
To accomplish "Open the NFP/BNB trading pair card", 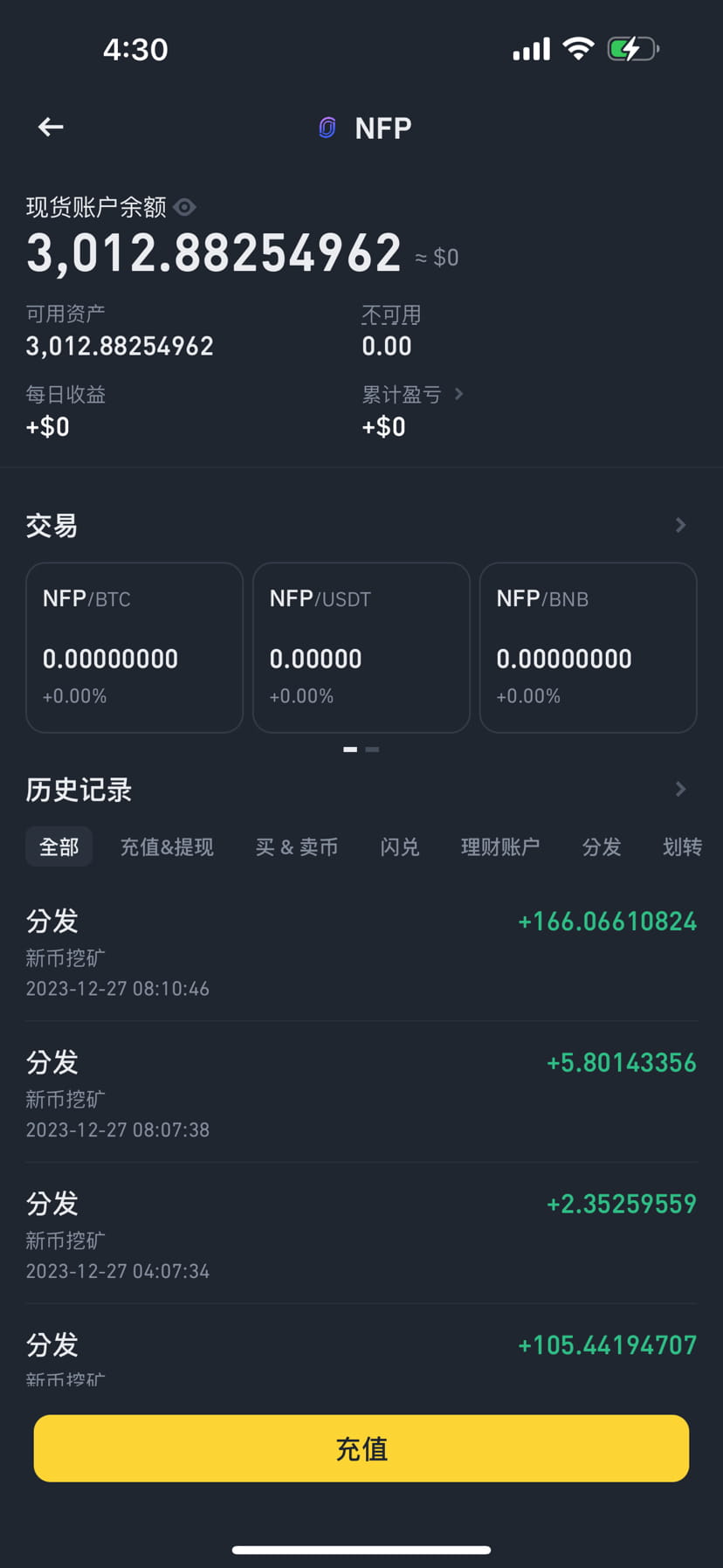I will tap(588, 647).
